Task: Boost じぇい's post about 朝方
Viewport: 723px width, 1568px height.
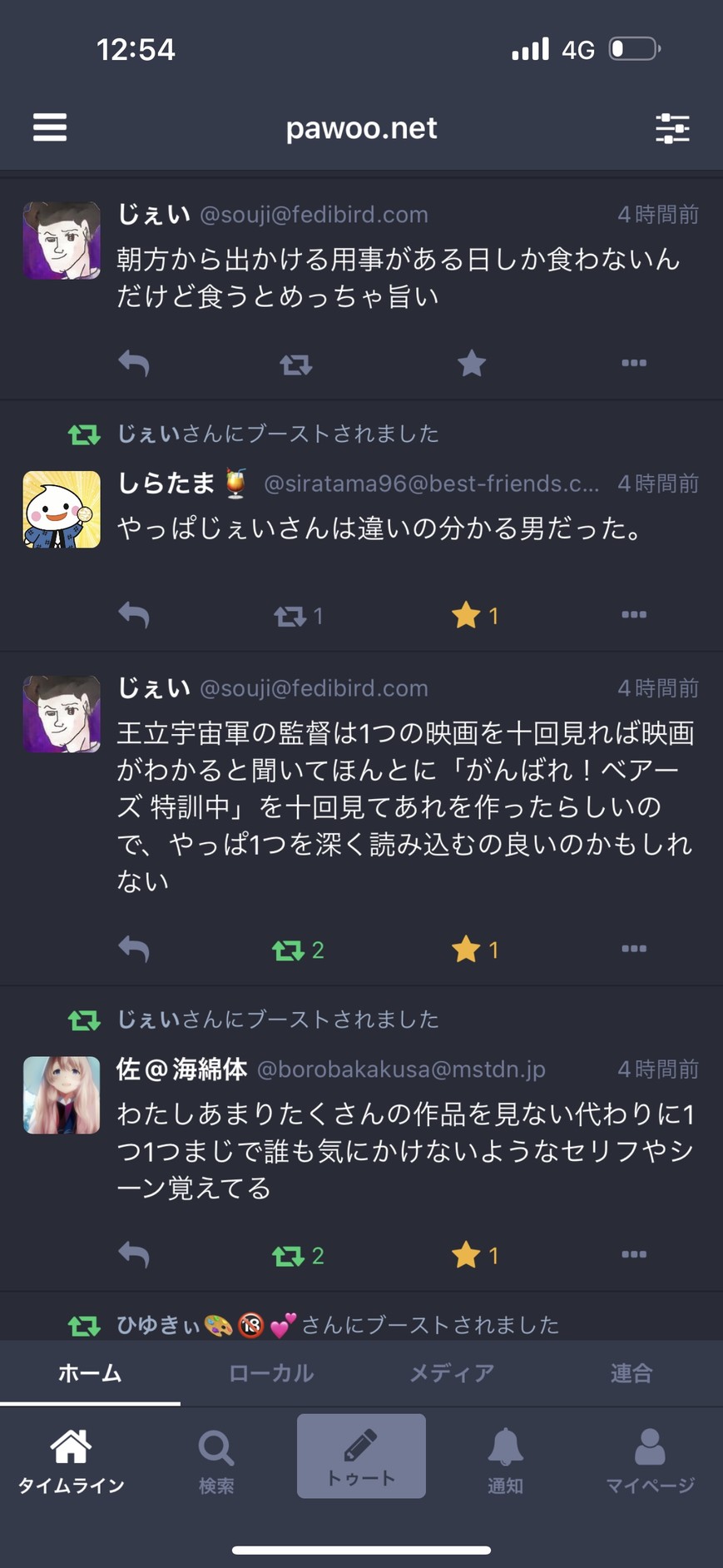Action: tap(295, 364)
